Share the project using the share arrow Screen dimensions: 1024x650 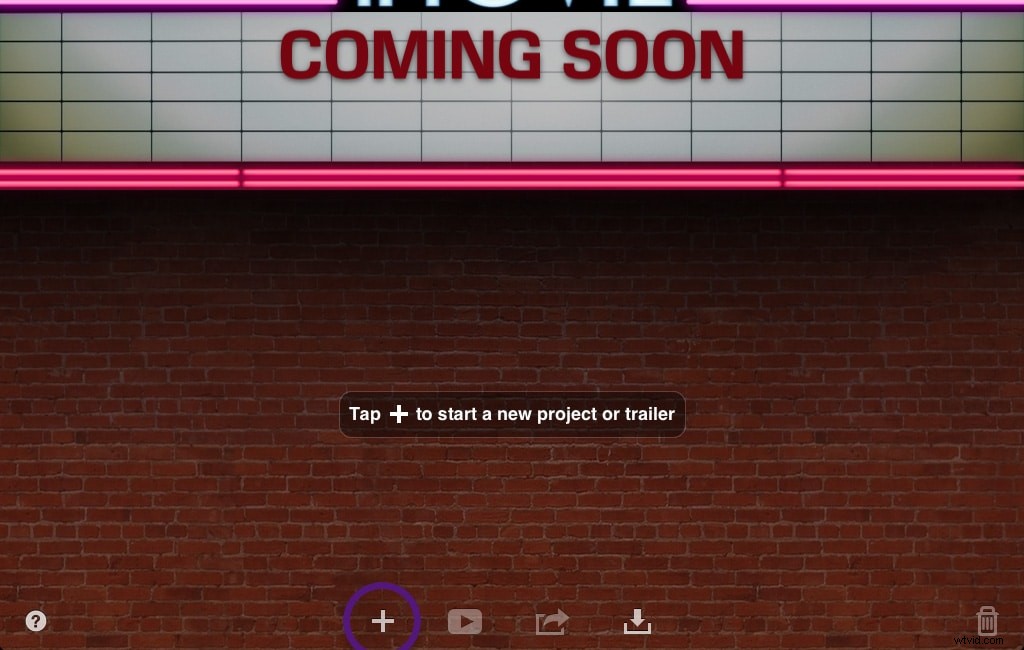(x=552, y=622)
